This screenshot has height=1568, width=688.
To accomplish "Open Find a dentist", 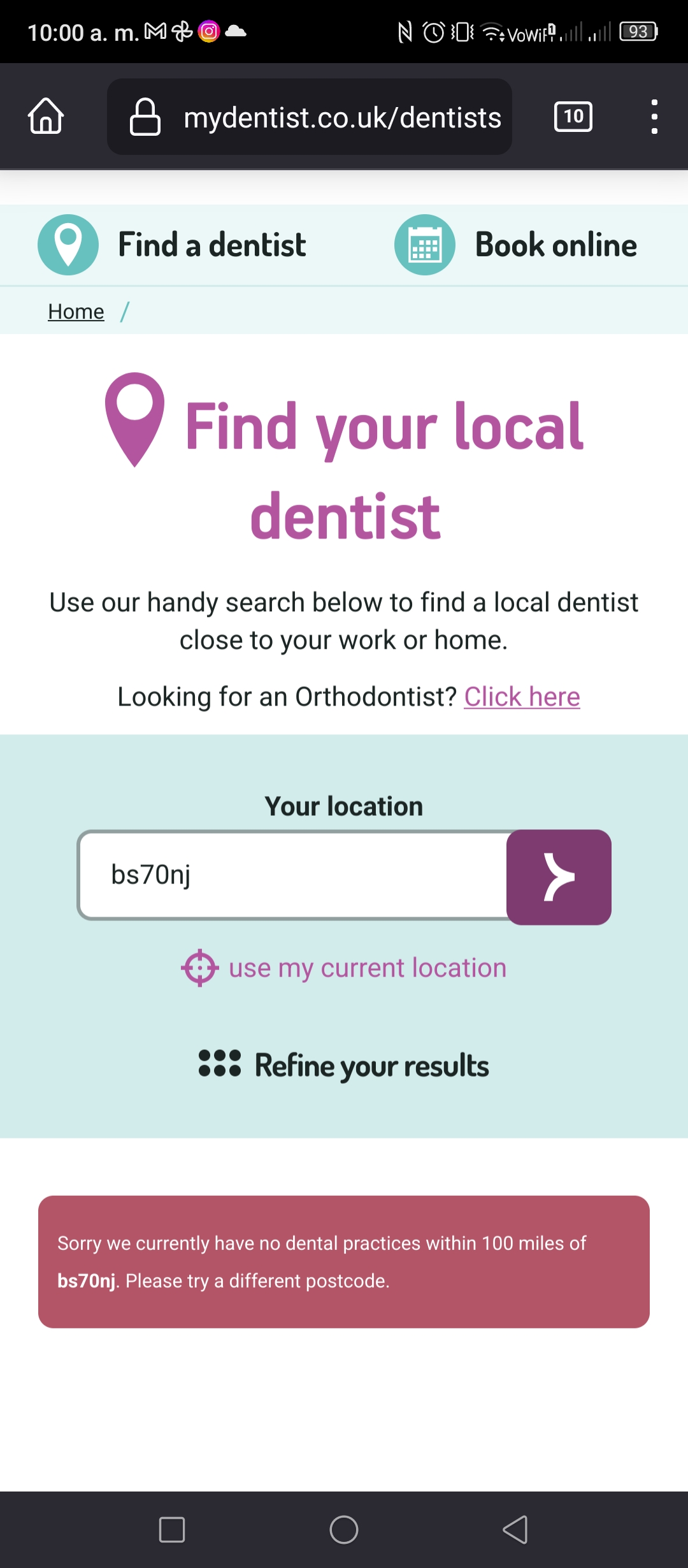I will coord(172,245).
